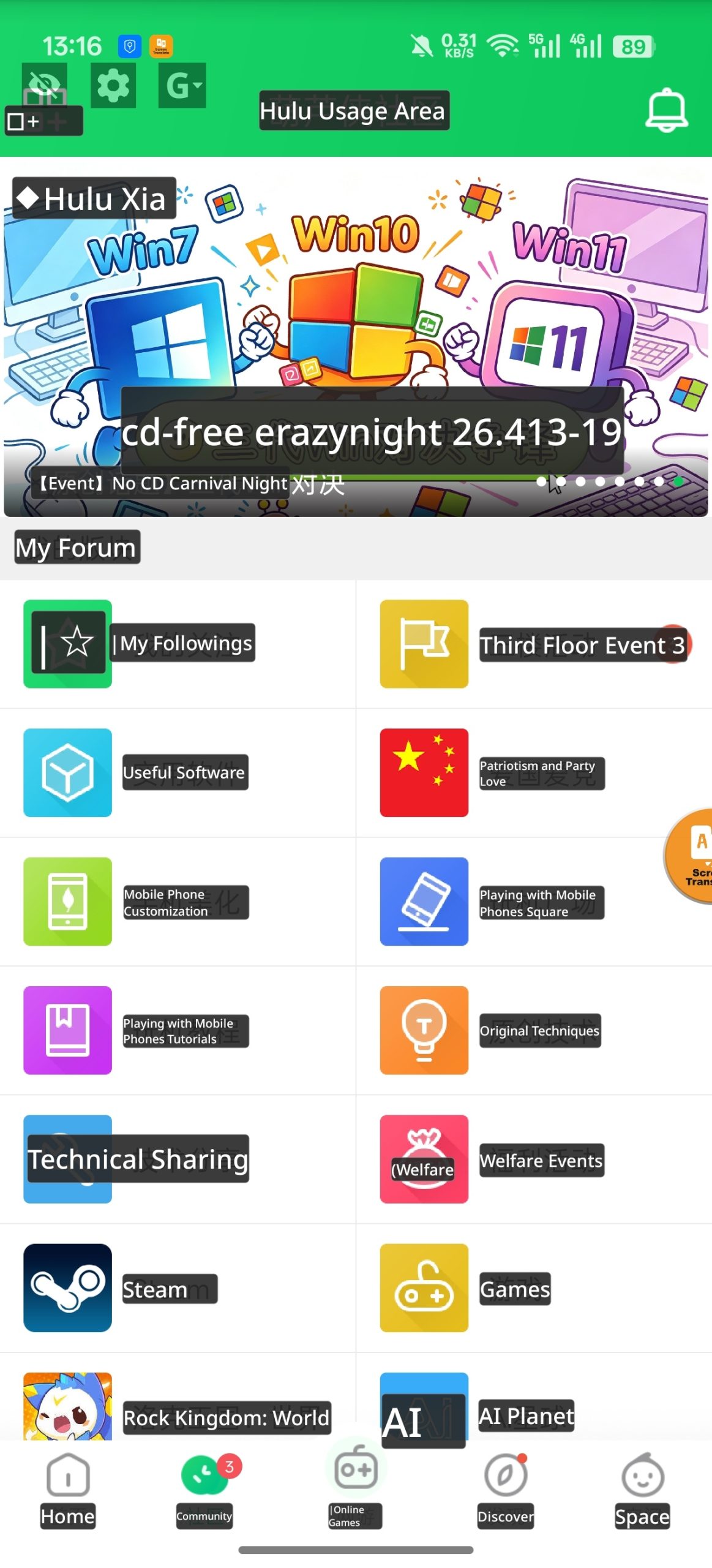Open the notifications bell
712x1568 pixels.
(x=666, y=111)
